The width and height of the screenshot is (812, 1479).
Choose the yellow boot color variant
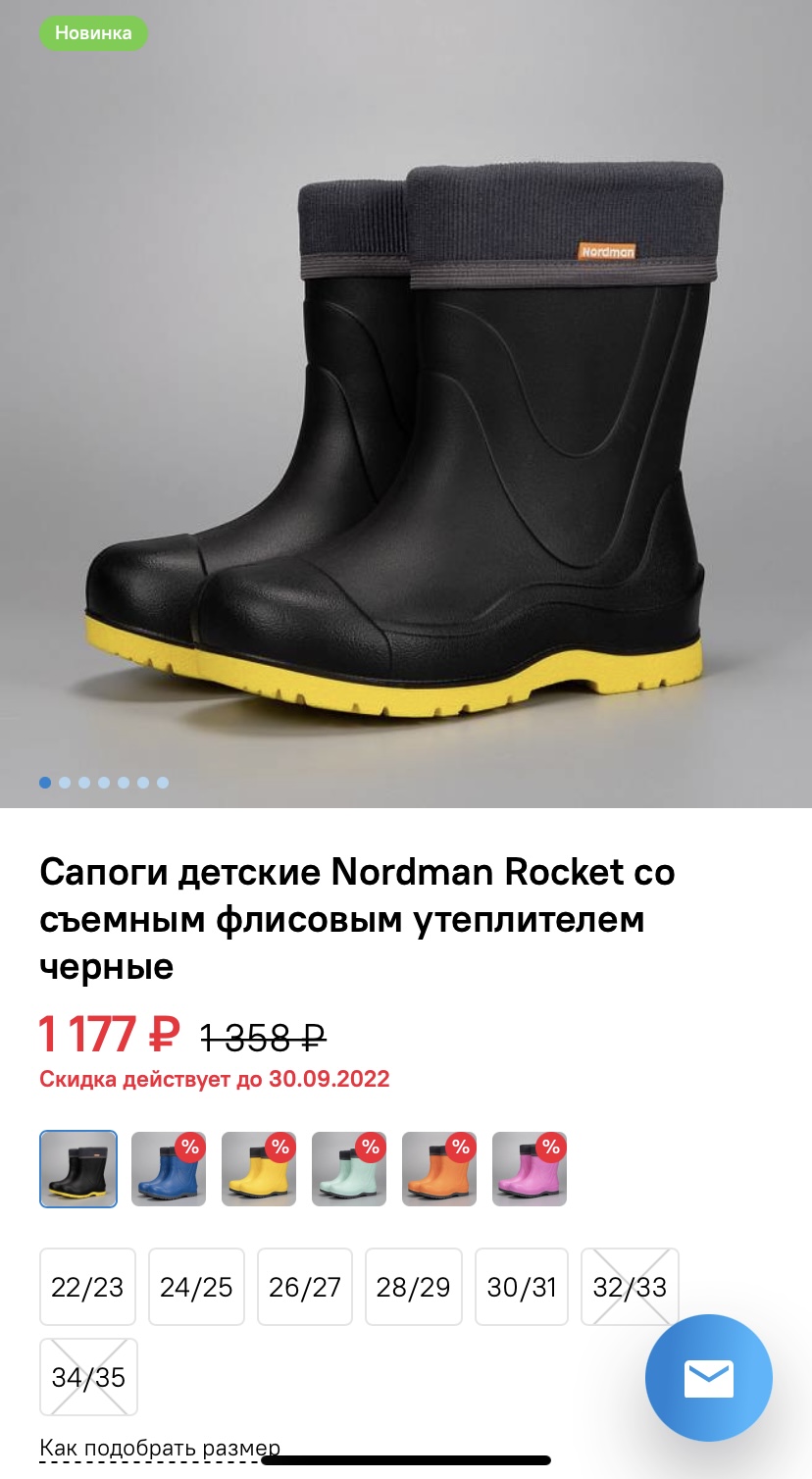click(259, 1169)
